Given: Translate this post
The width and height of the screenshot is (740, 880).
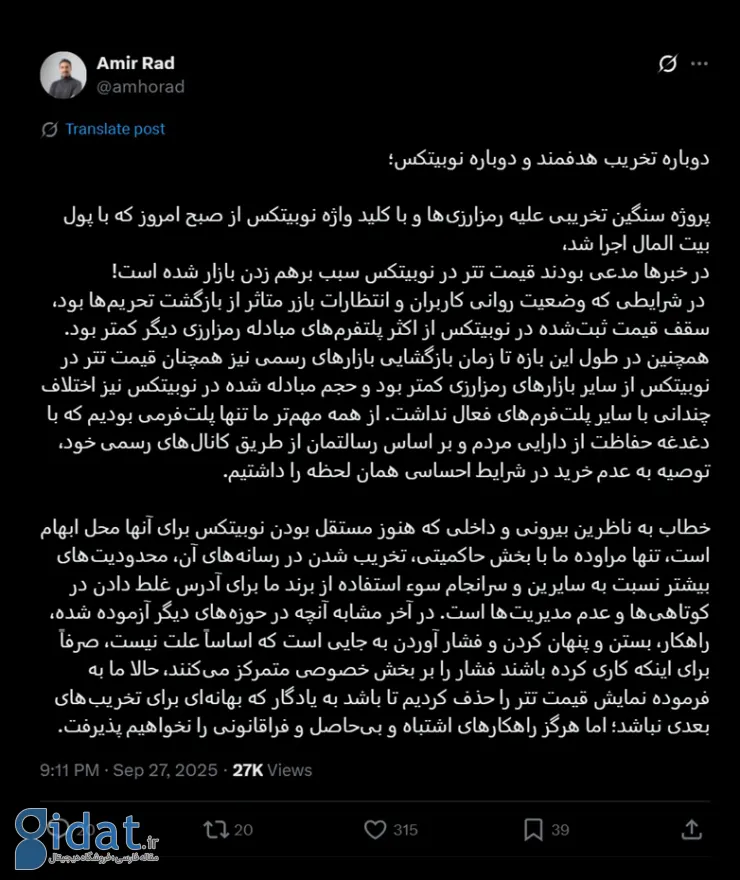Looking at the screenshot, I should (x=114, y=129).
